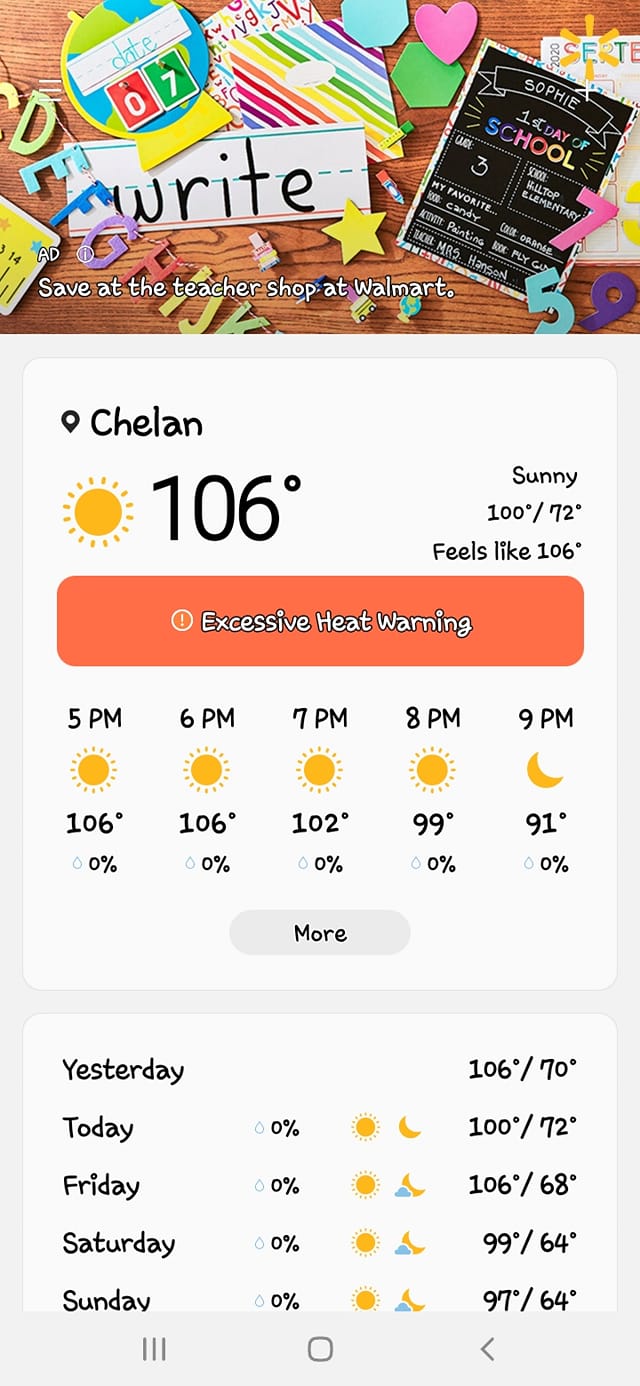
Task: Open the hamburger menu
Action: (x=49, y=88)
